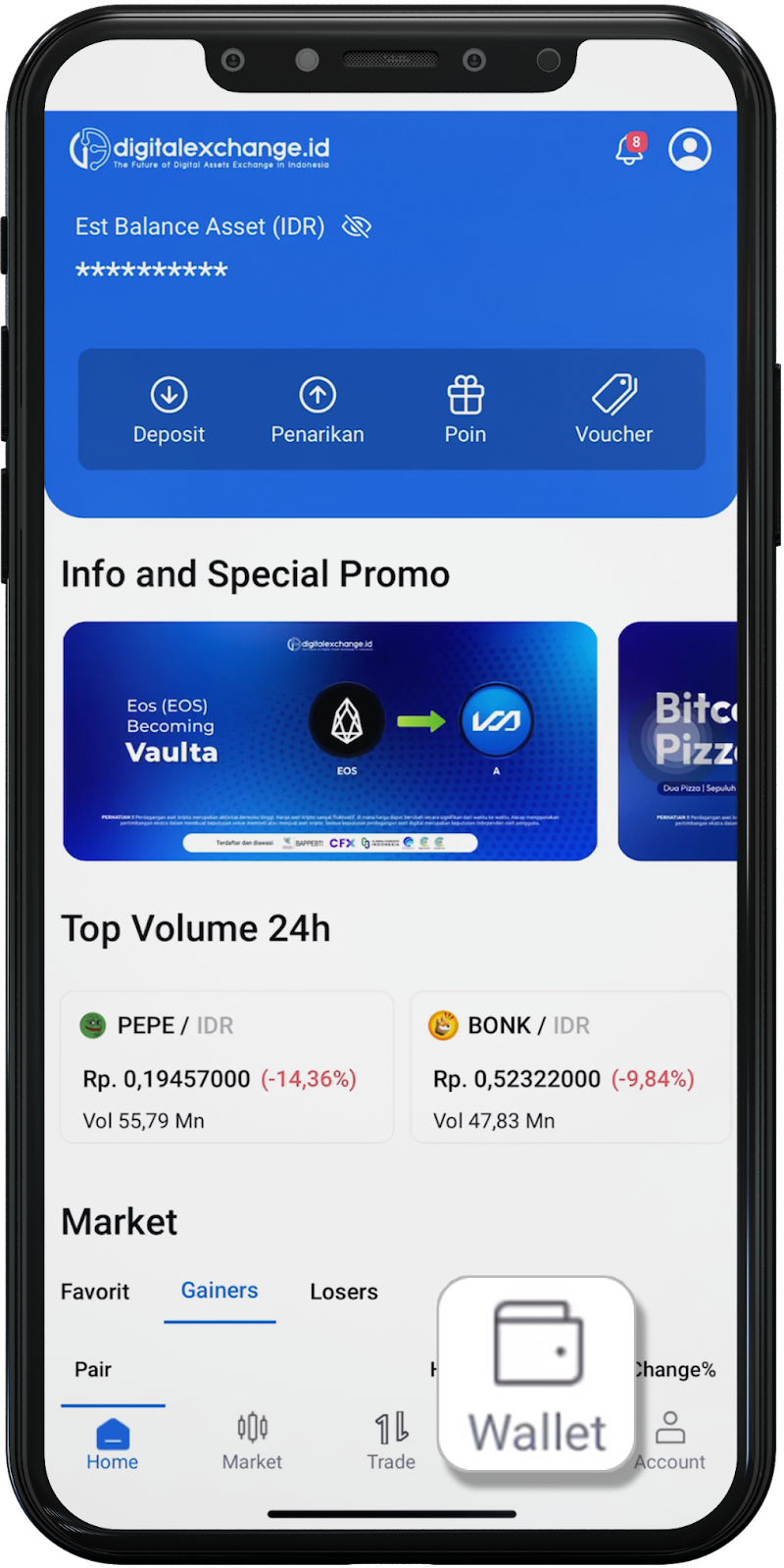Select the Gainers market tab
The height and width of the screenshot is (1568, 784).
[x=220, y=1291]
